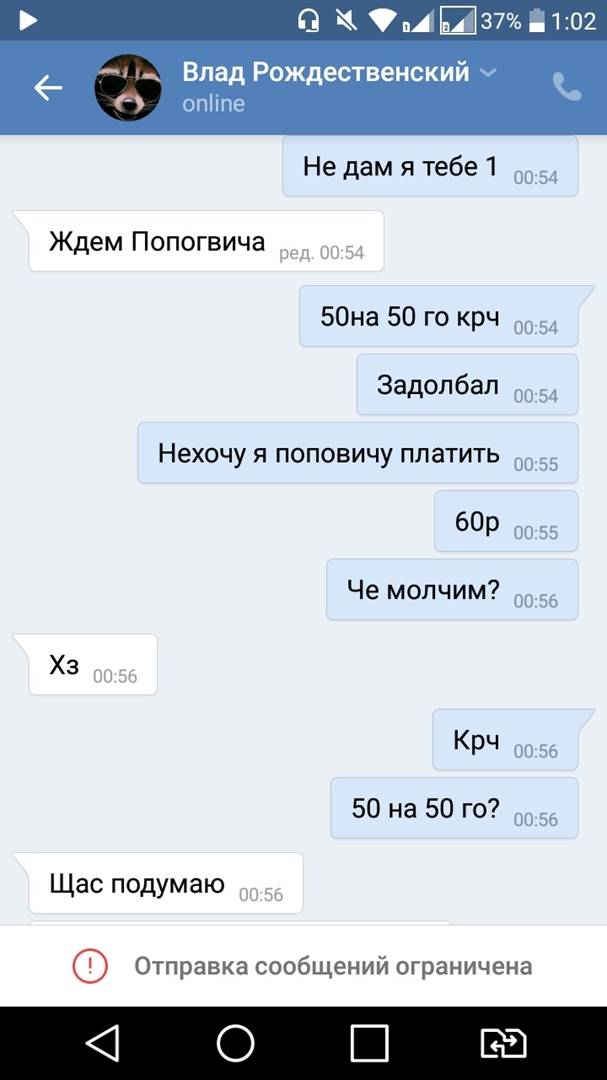Tap the system home button
The height and width of the screenshot is (1080, 607).
[236, 1043]
